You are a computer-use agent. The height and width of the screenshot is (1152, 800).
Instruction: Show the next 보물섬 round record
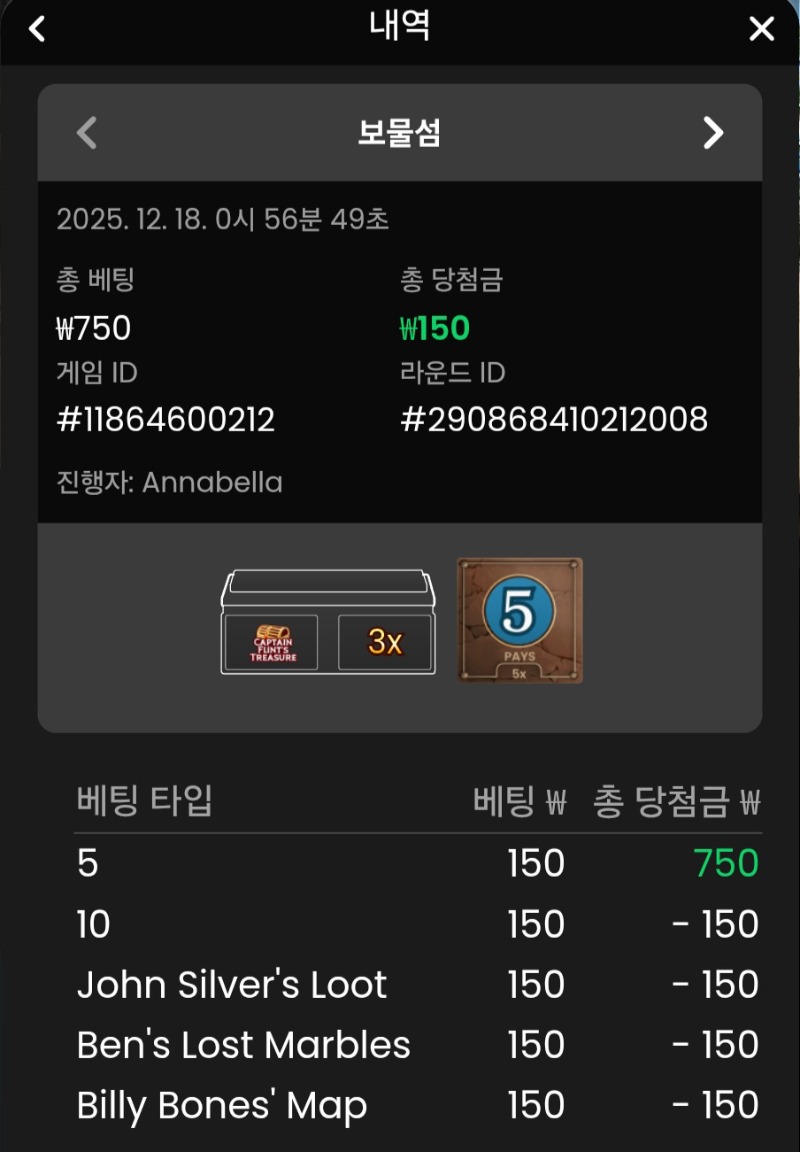712,132
